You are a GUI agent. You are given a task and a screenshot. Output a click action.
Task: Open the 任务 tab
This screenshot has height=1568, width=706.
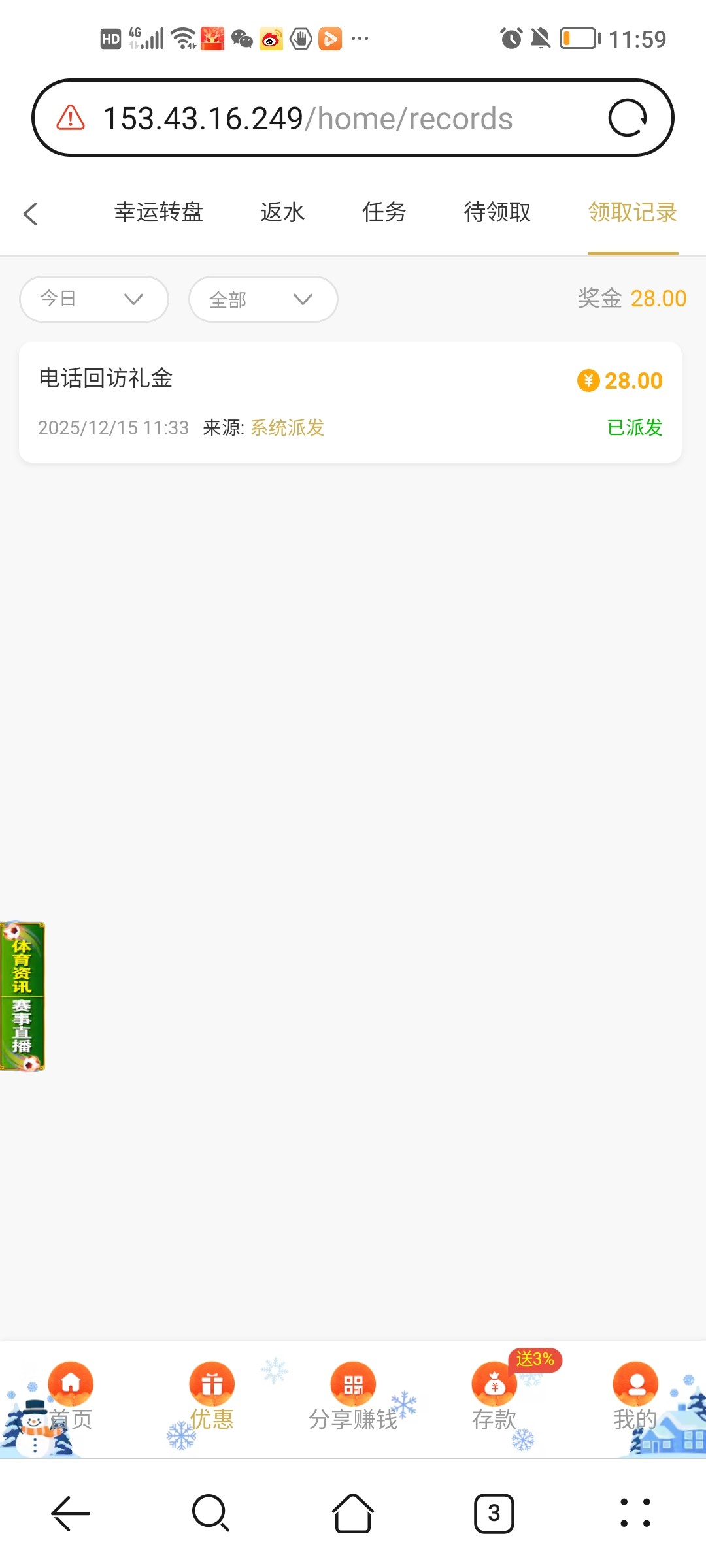click(x=384, y=212)
